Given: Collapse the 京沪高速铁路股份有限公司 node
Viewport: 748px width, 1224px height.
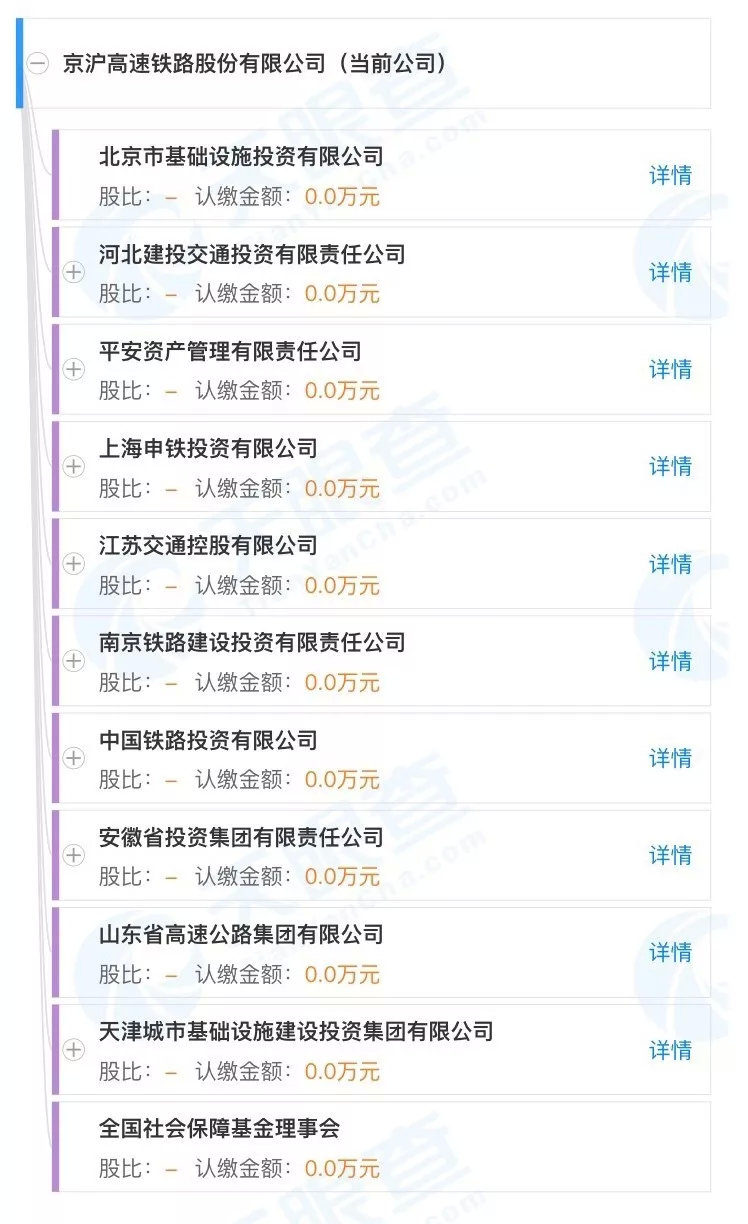Looking at the screenshot, I should pos(38,64).
